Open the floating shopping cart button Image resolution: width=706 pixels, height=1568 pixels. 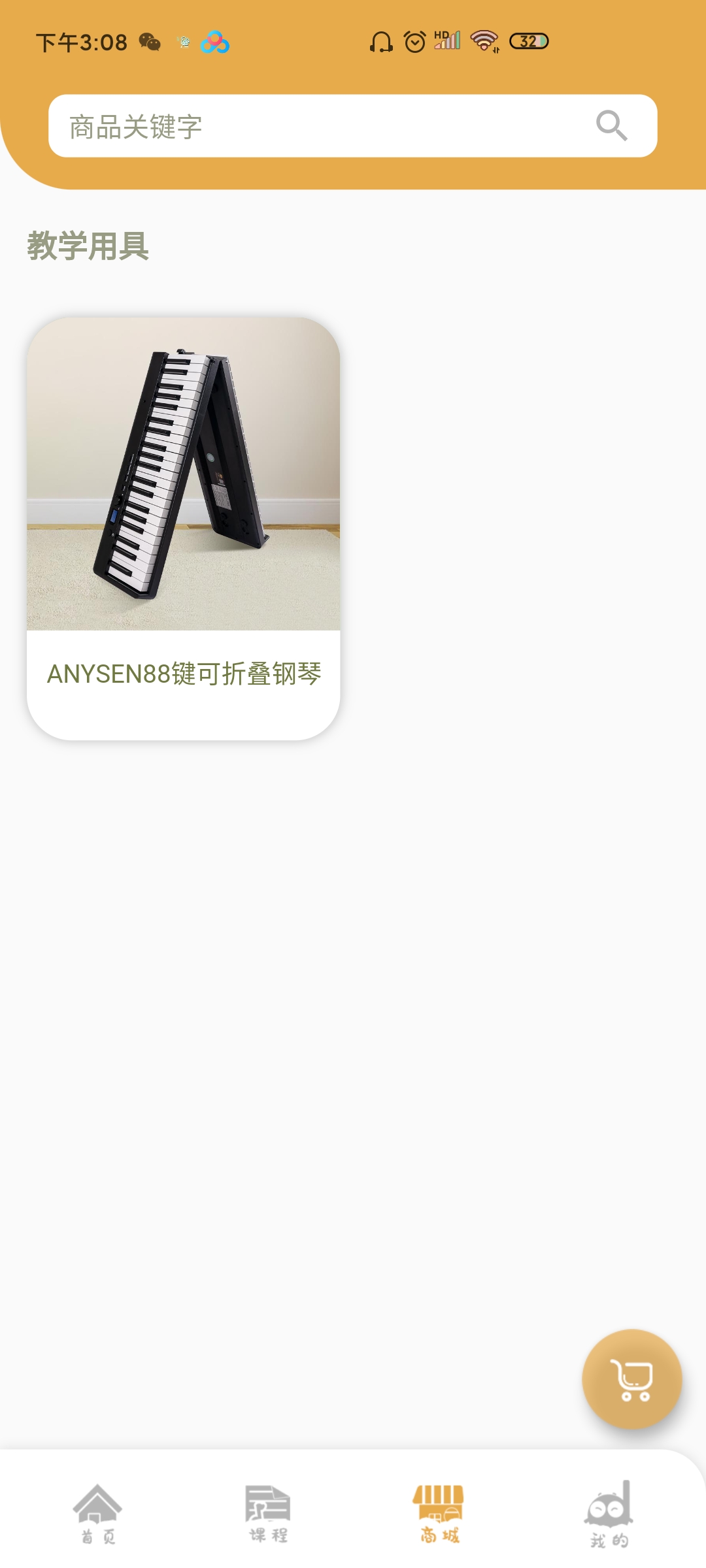[x=632, y=1379]
